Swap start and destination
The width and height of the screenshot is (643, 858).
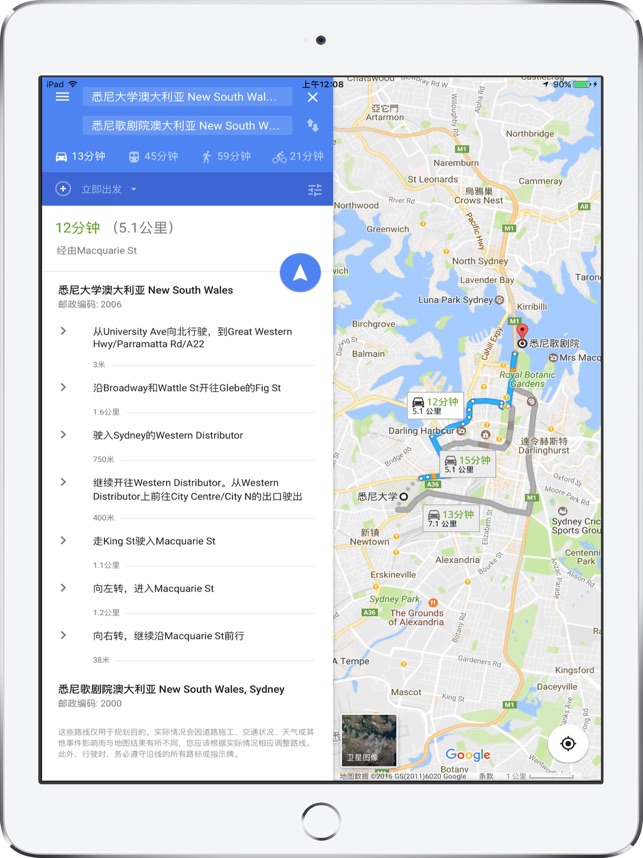313,126
